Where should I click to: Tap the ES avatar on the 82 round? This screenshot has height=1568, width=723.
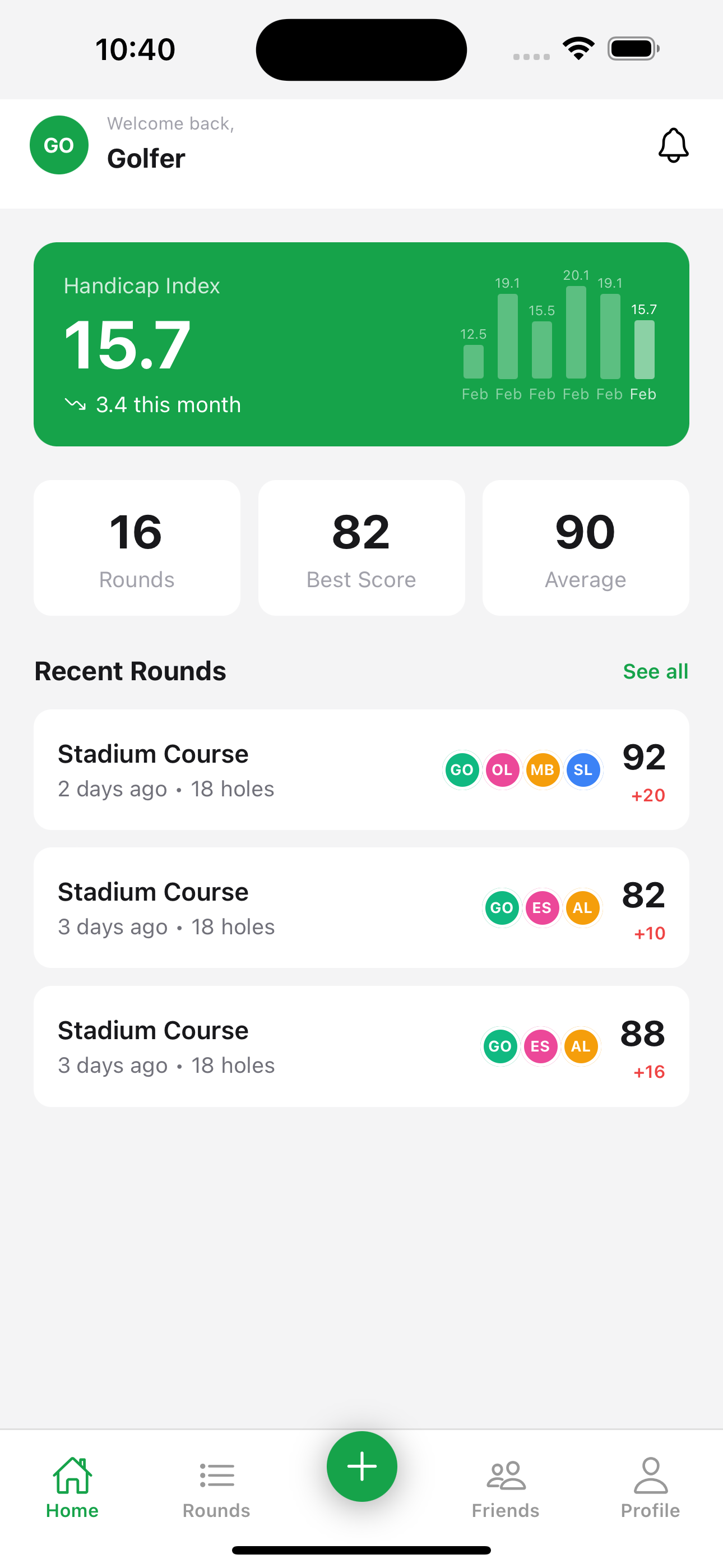pos(541,907)
